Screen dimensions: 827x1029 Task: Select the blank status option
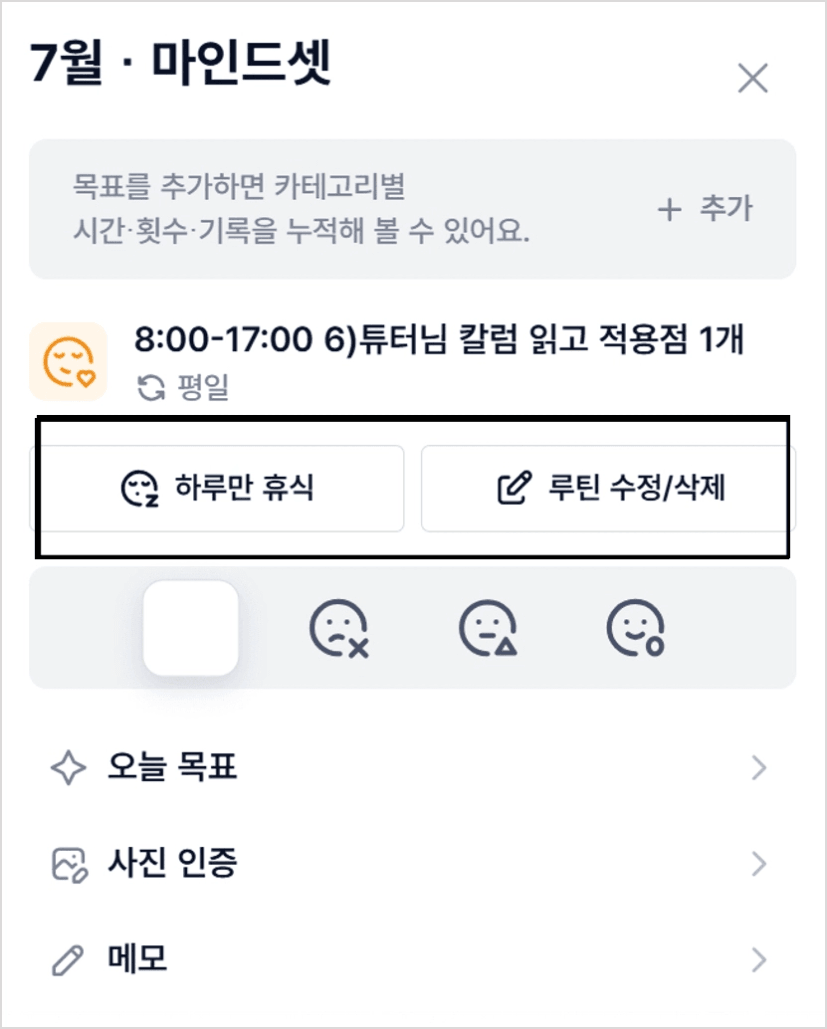point(191,628)
